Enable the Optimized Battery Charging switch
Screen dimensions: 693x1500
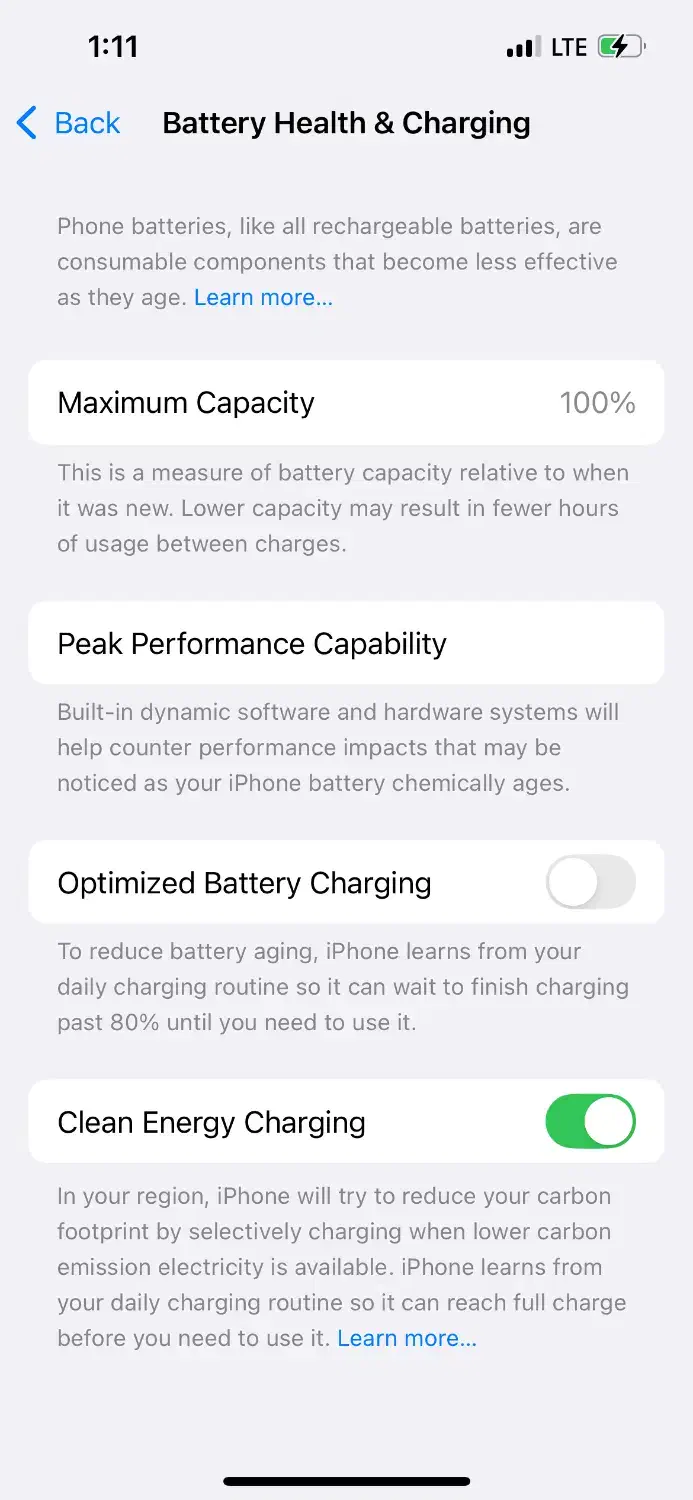coord(590,882)
